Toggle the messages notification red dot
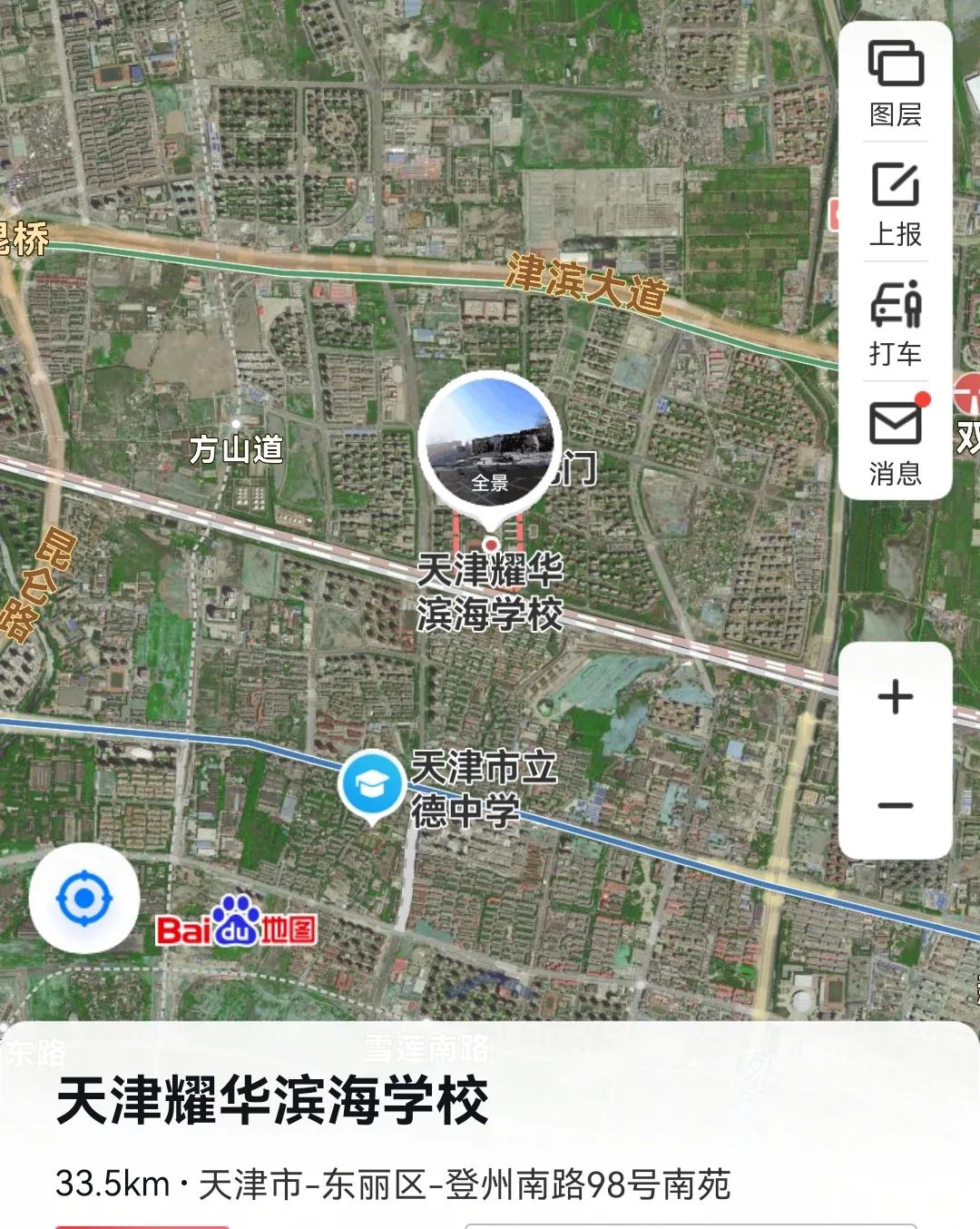The width and height of the screenshot is (980, 1229). coord(922,398)
